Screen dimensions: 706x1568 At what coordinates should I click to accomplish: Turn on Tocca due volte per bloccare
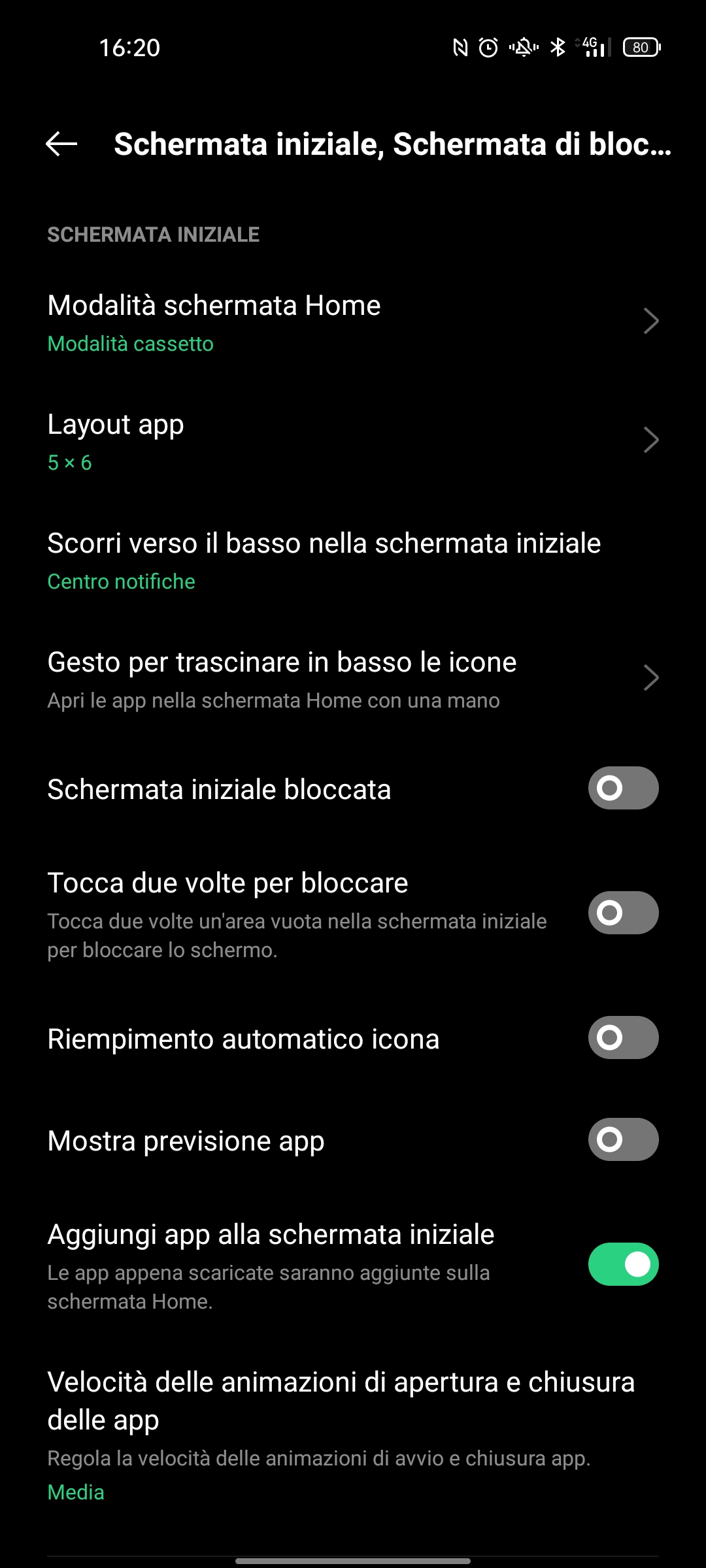pos(623,913)
